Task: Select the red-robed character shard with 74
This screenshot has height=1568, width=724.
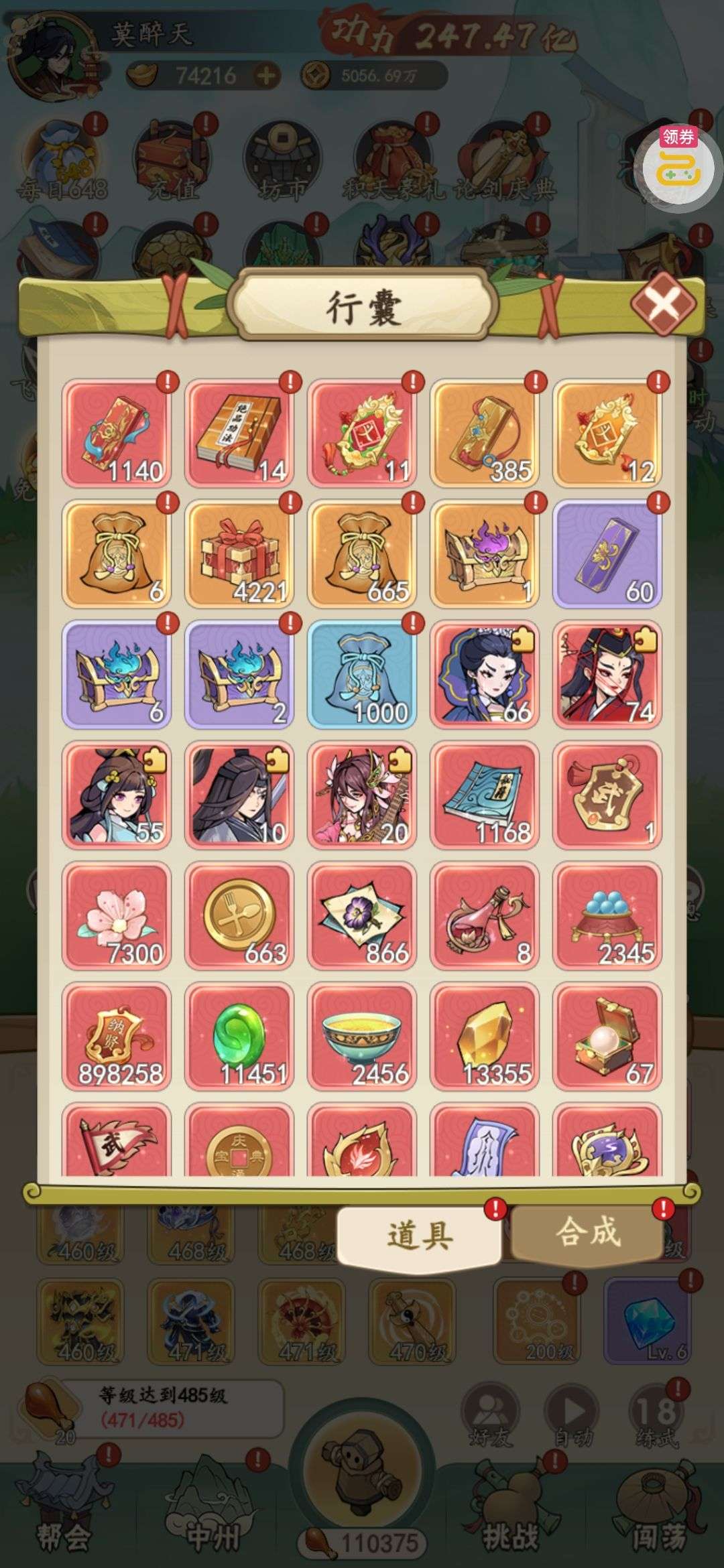Action: pyautogui.click(x=607, y=674)
